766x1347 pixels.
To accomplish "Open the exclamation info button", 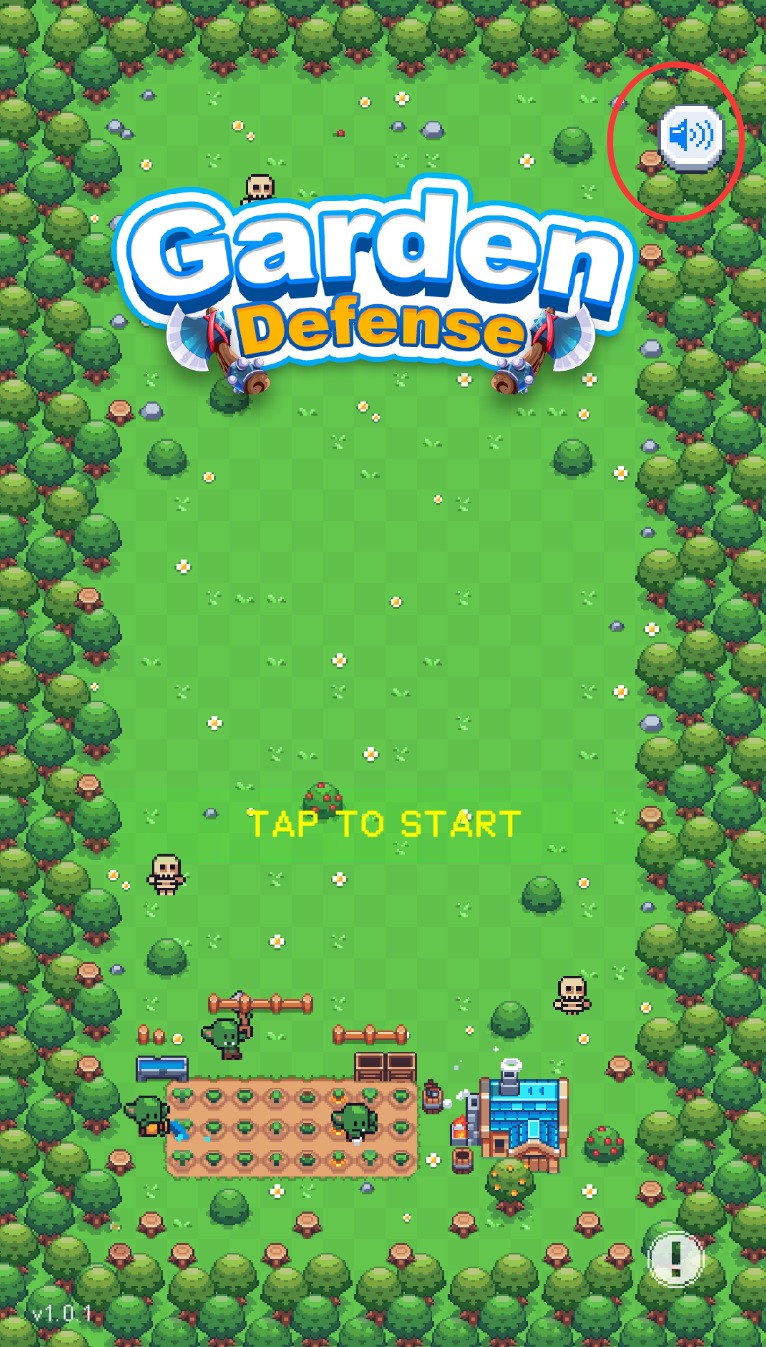I will 677,1258.
